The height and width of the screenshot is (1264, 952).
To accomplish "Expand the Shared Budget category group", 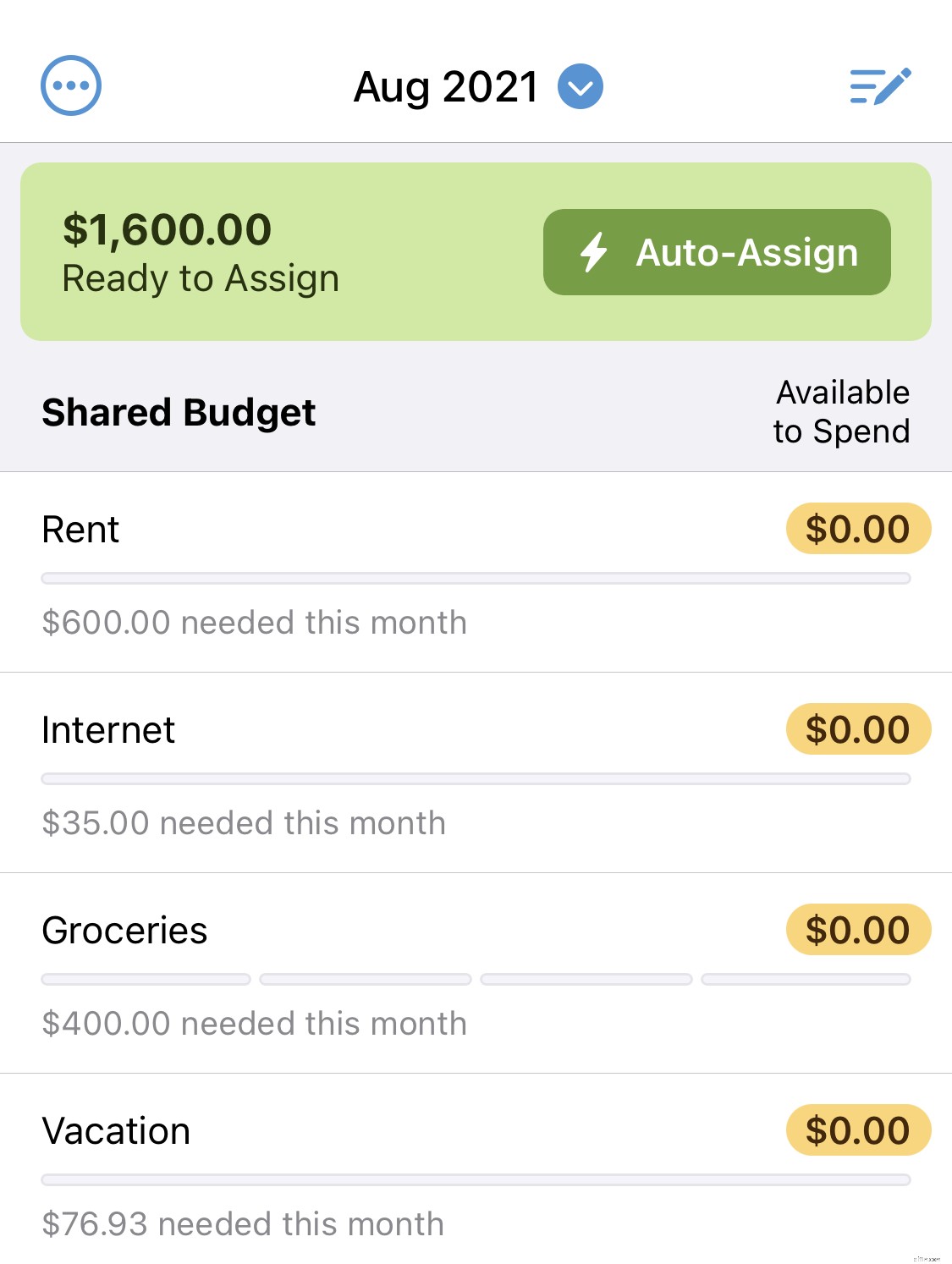I will (x=179, y=412).
